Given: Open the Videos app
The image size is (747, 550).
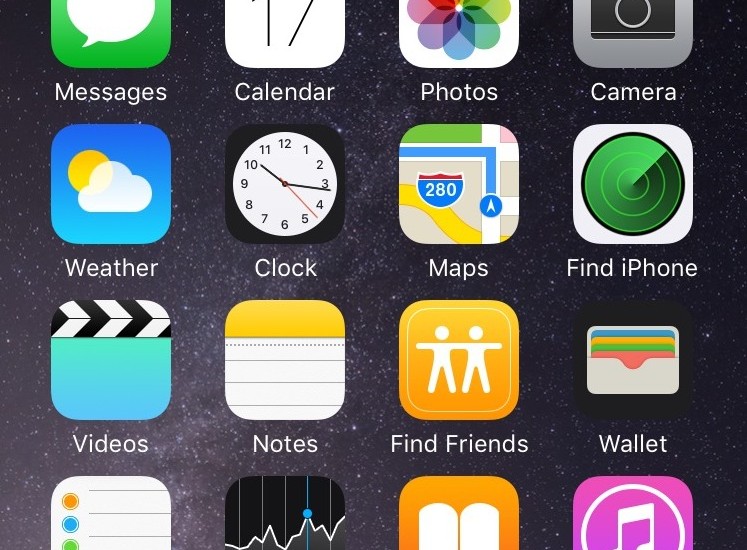Looking at the screenshot, I should coord(111,360).
